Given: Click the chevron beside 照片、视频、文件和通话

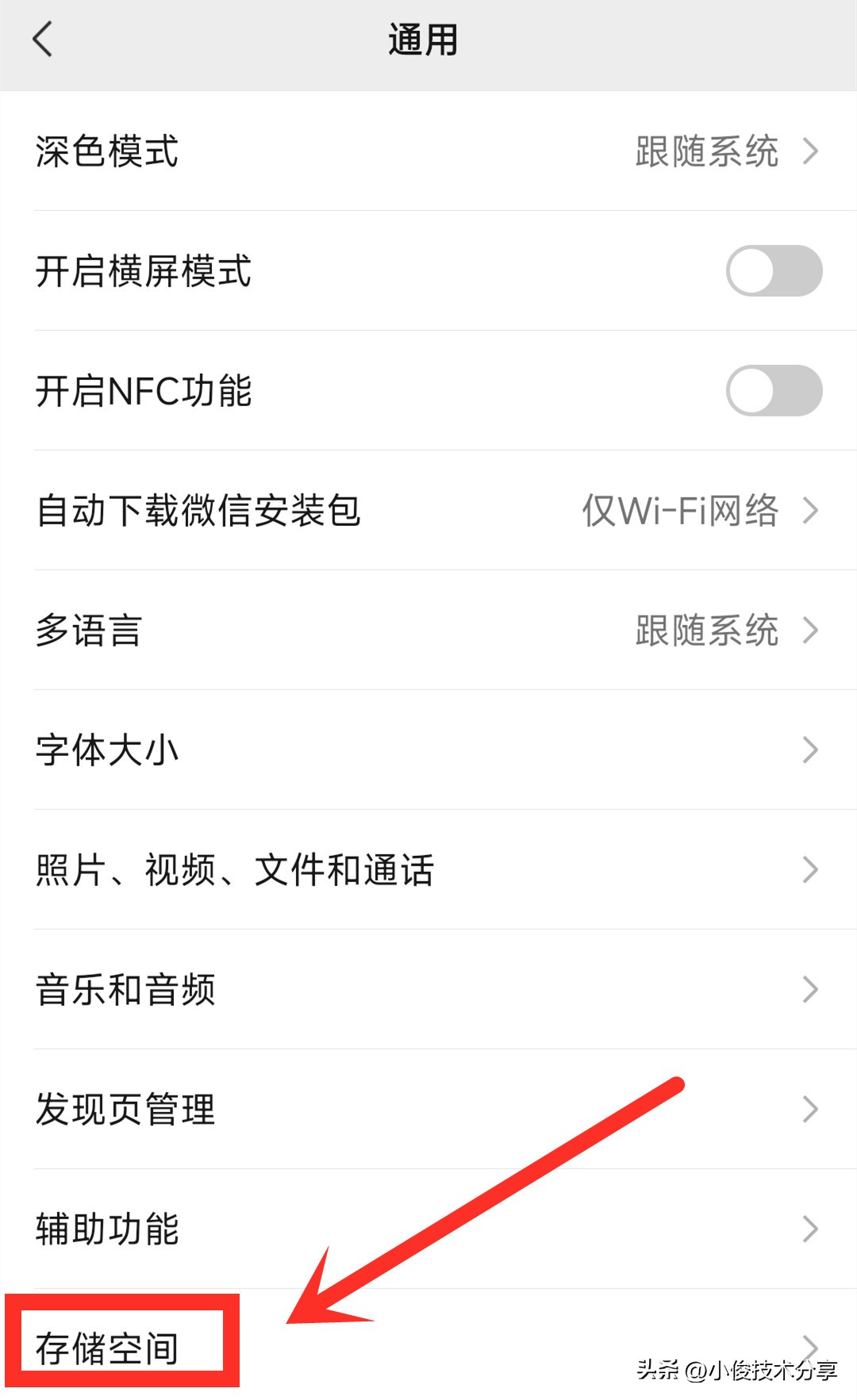Looking at the screenshot, I should tap(811, 869).
